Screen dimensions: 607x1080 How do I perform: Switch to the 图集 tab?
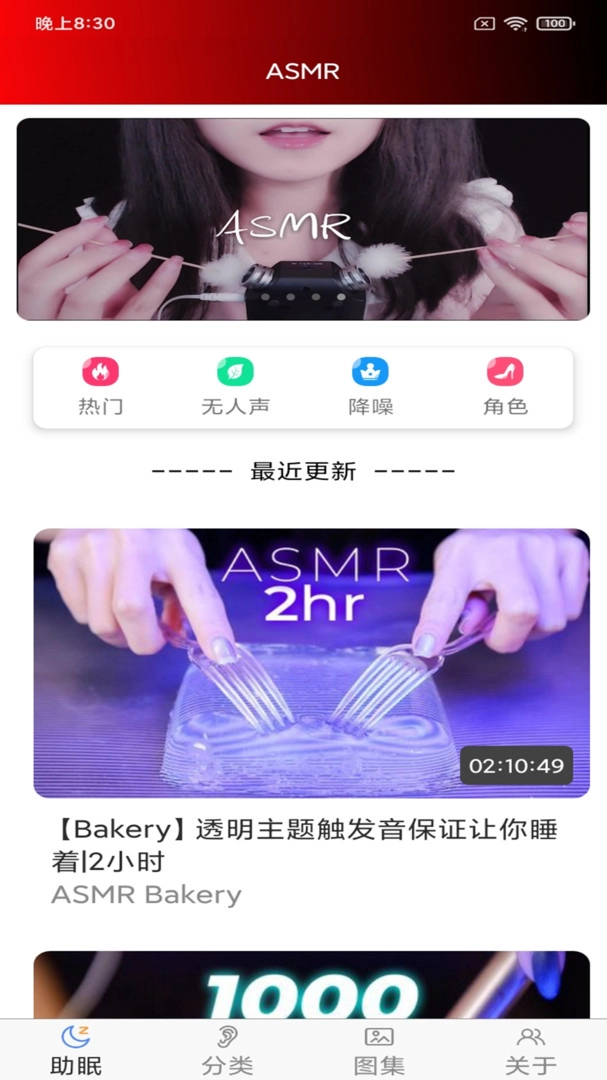pos(379,1049)
